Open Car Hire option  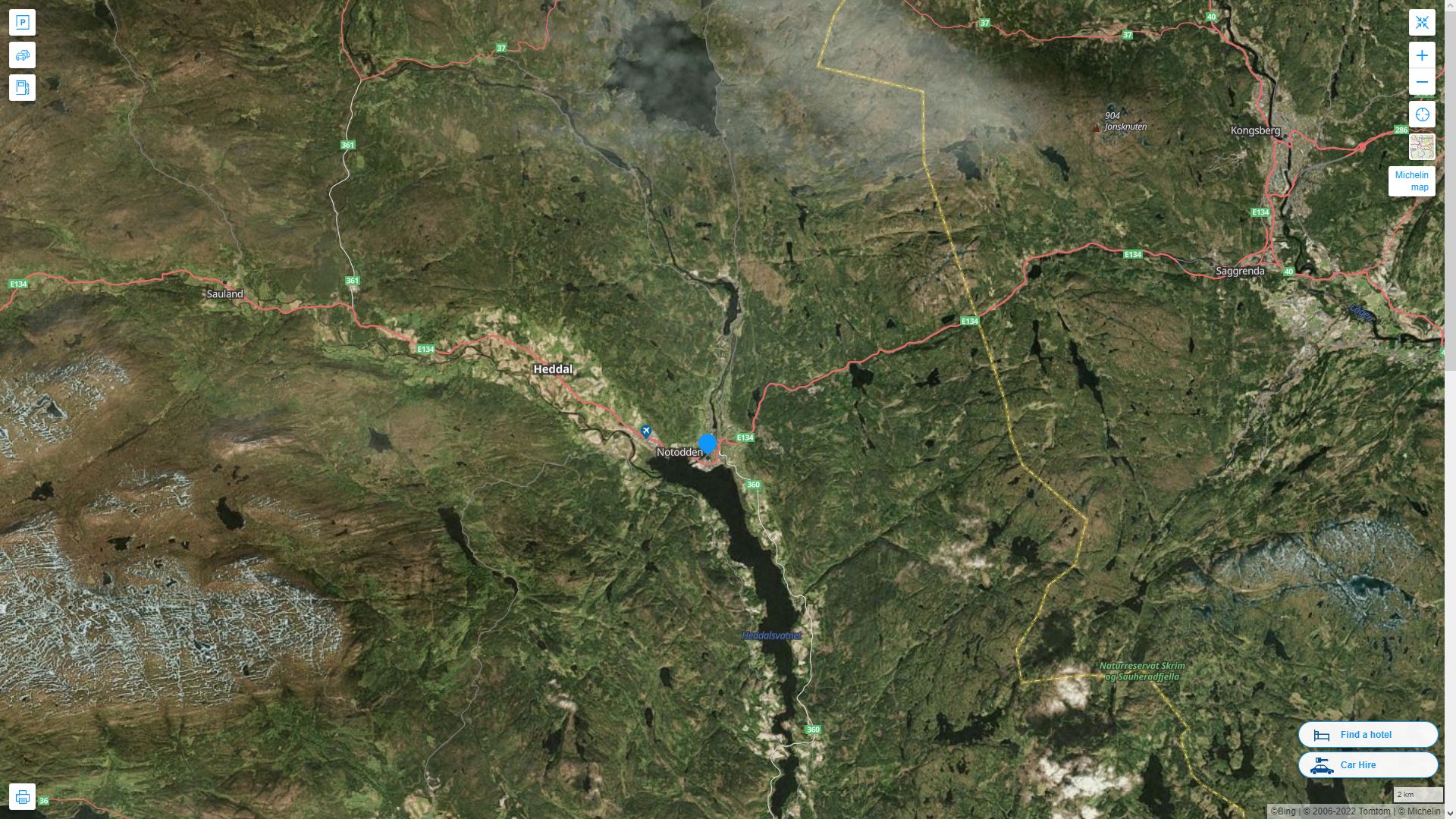coord(1367,764)
